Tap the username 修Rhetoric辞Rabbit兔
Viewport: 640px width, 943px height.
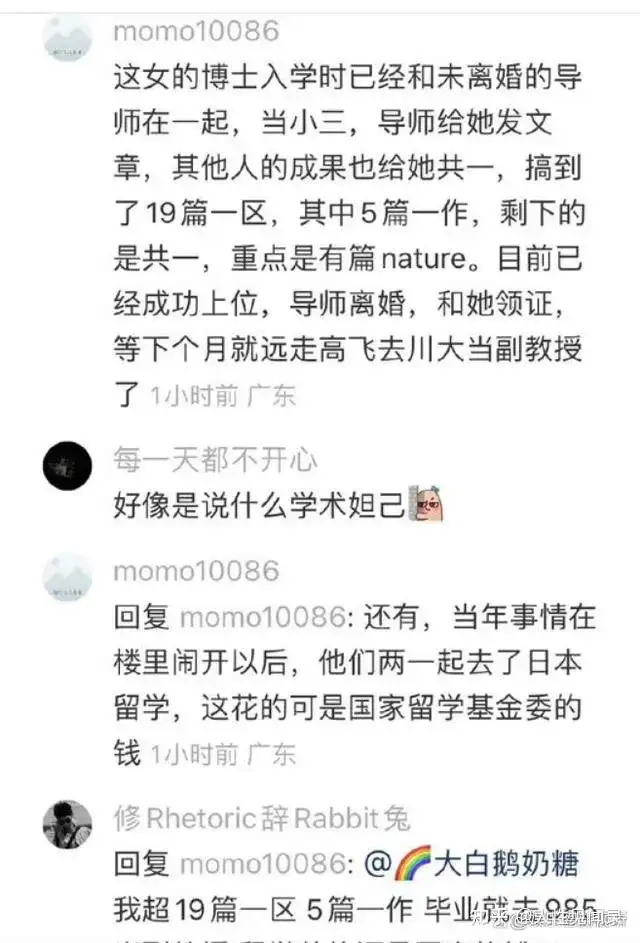[262, 818]
